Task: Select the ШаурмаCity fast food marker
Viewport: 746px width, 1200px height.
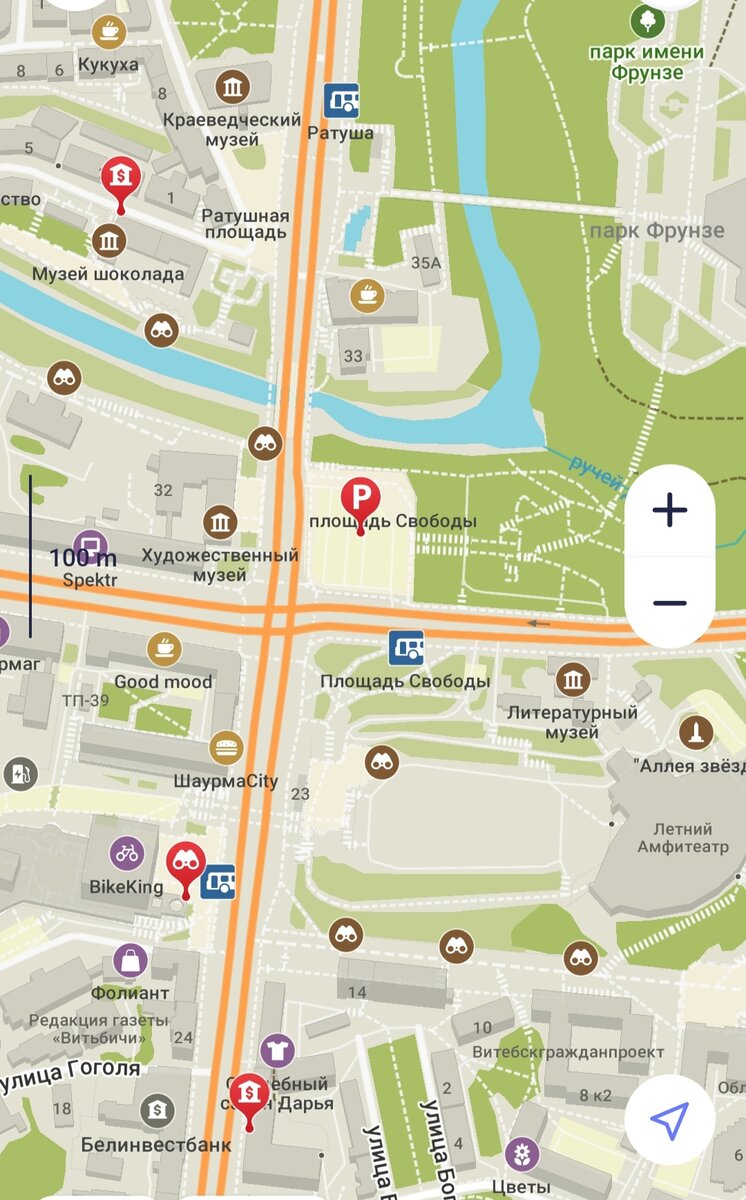Action: 227,748
